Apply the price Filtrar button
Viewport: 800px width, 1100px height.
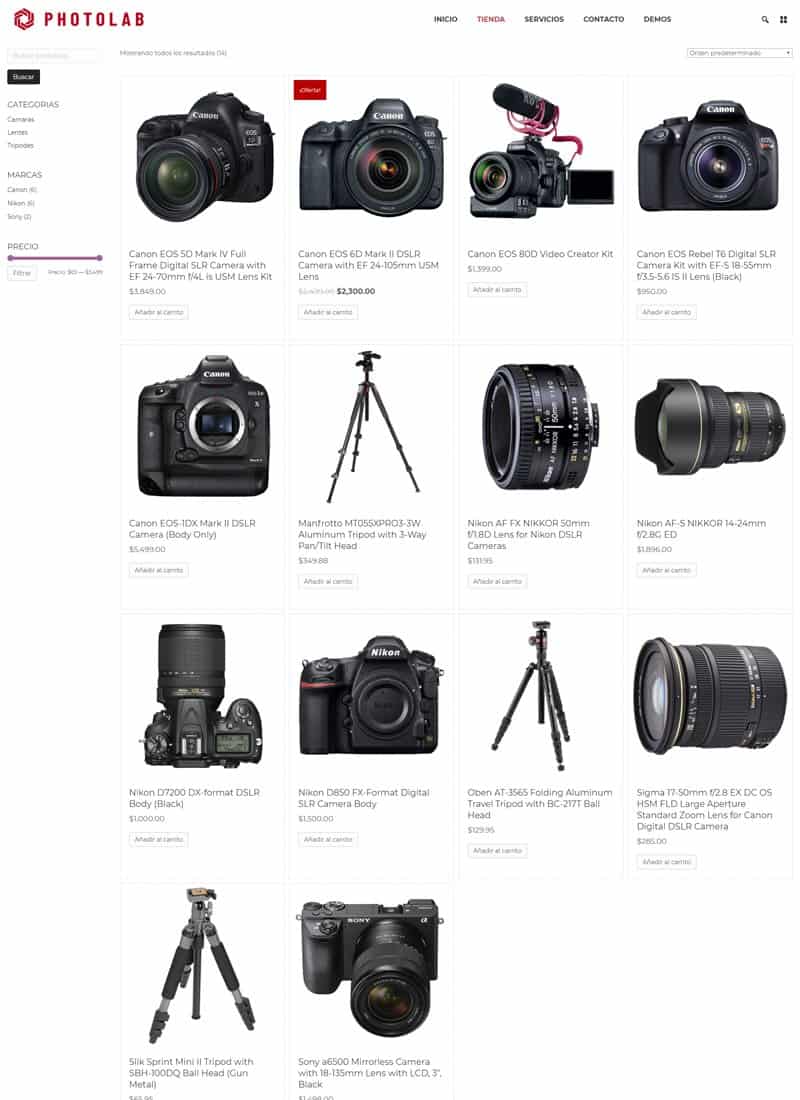22,273
